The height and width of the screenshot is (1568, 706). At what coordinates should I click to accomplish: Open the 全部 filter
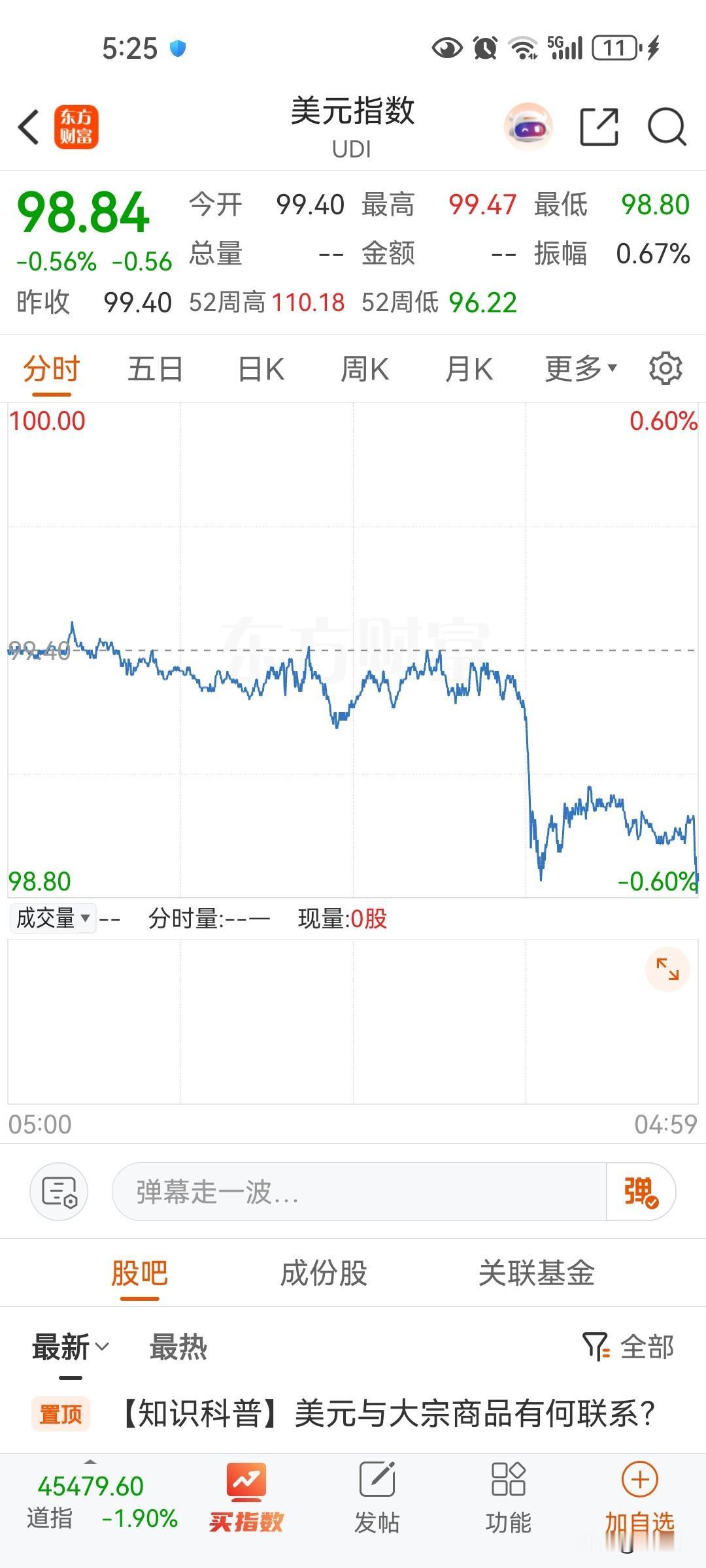628,1347
